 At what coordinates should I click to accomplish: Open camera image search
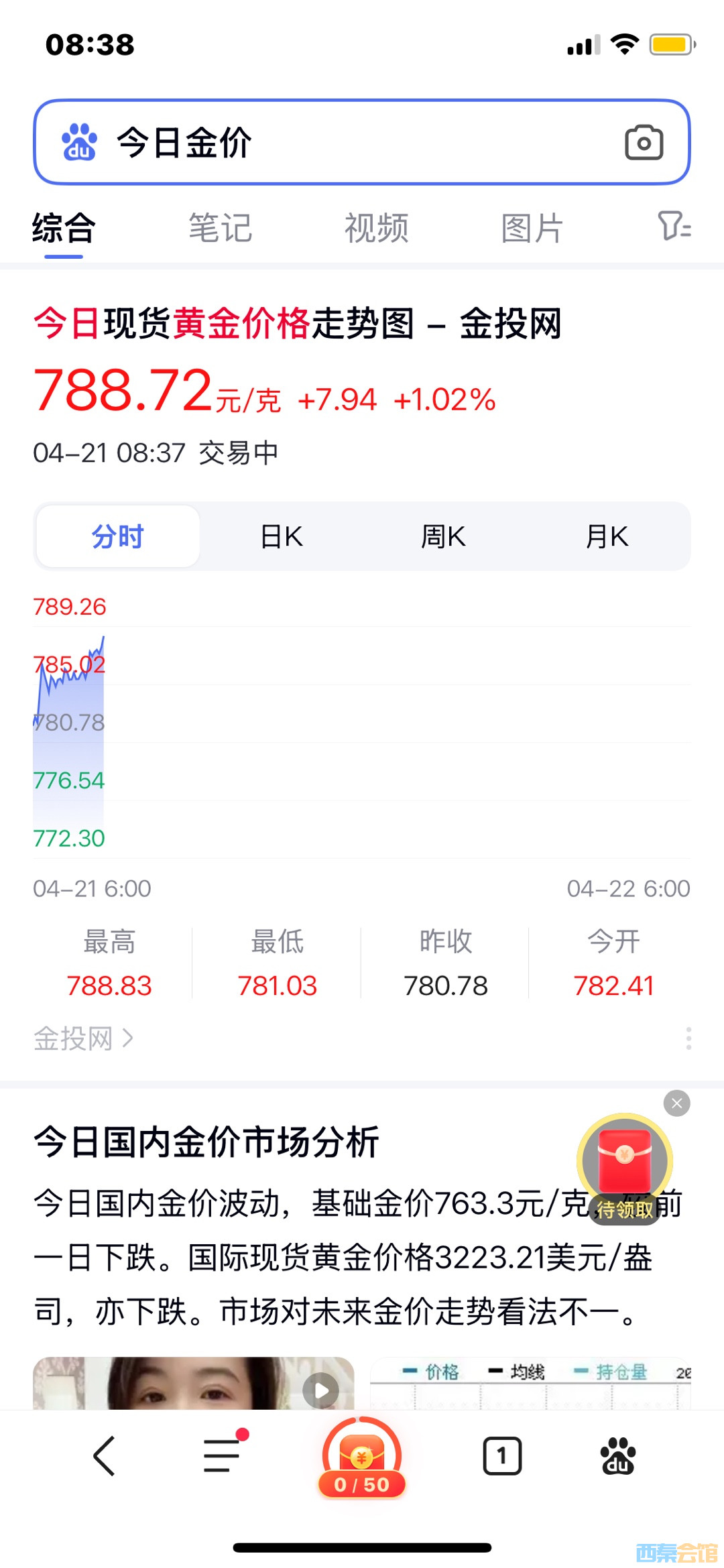(x=644, y=142)
